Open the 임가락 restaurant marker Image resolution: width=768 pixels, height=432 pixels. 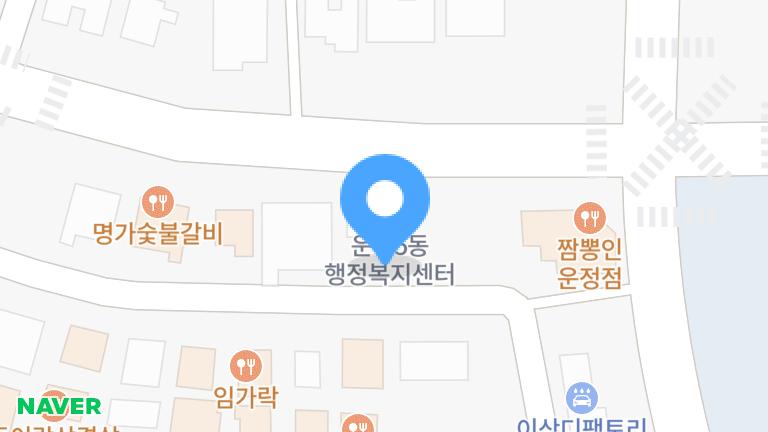point(245,365)
